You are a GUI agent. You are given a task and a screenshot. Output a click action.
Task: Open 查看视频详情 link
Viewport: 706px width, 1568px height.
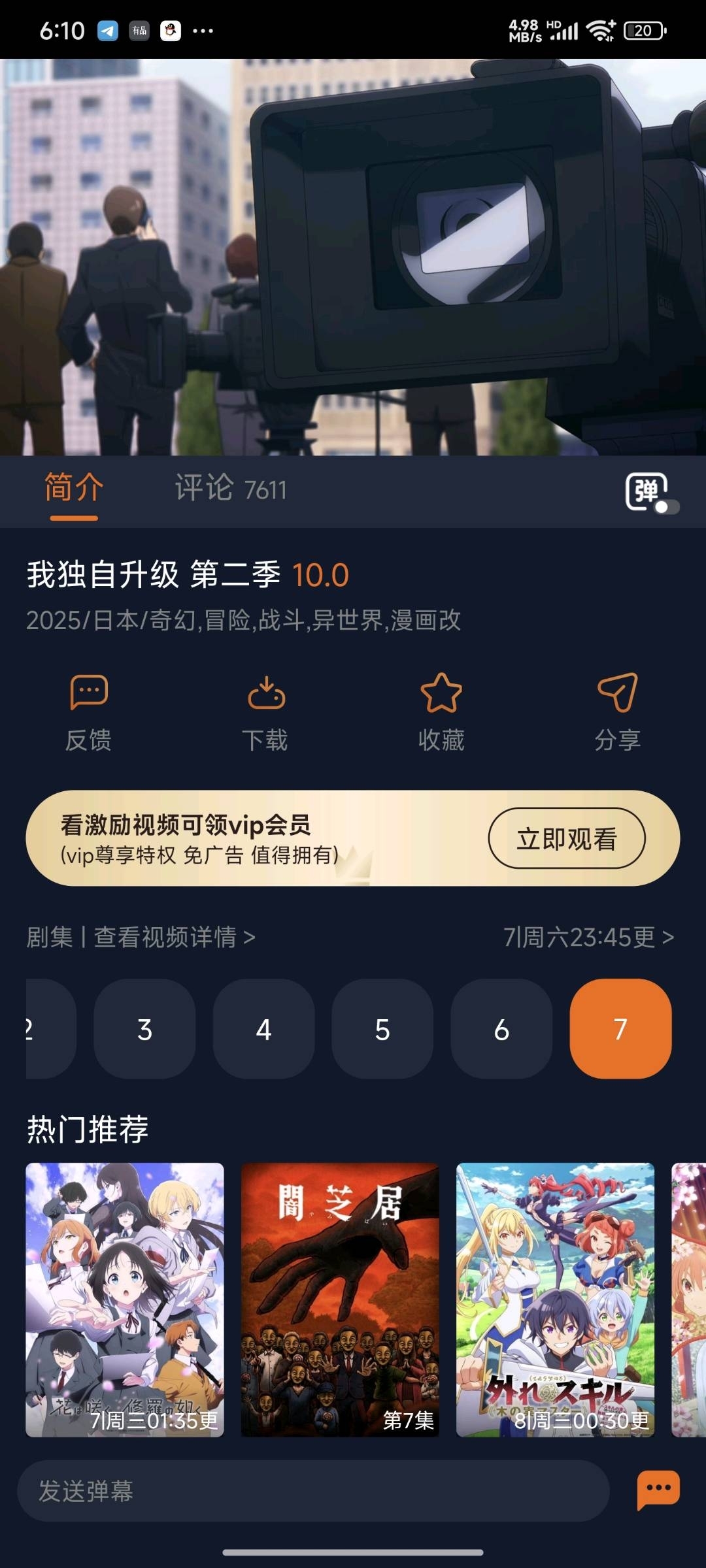tap(174, 937)
